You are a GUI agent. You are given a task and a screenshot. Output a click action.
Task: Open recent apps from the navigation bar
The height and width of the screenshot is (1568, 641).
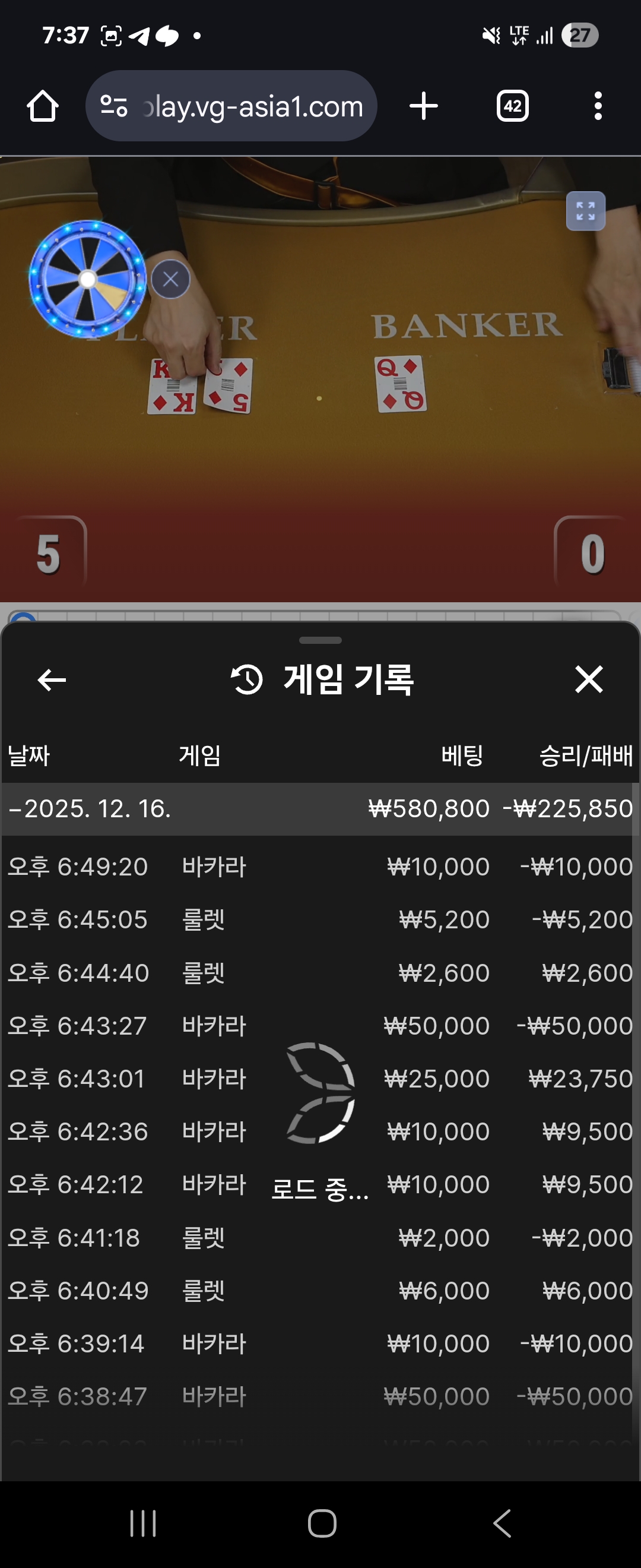tap(144, 1523)
